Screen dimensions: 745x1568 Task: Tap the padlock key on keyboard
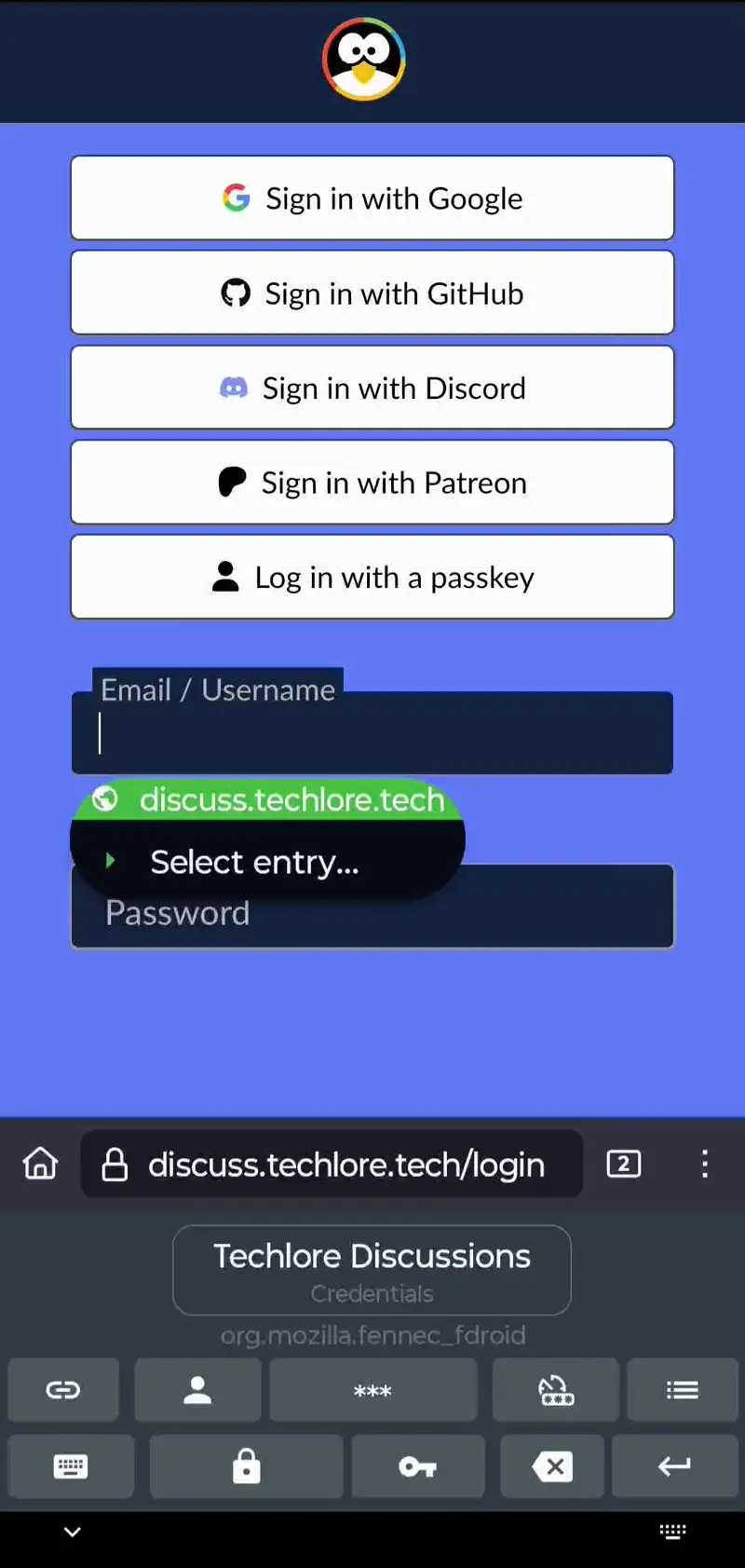[246, 1466]
